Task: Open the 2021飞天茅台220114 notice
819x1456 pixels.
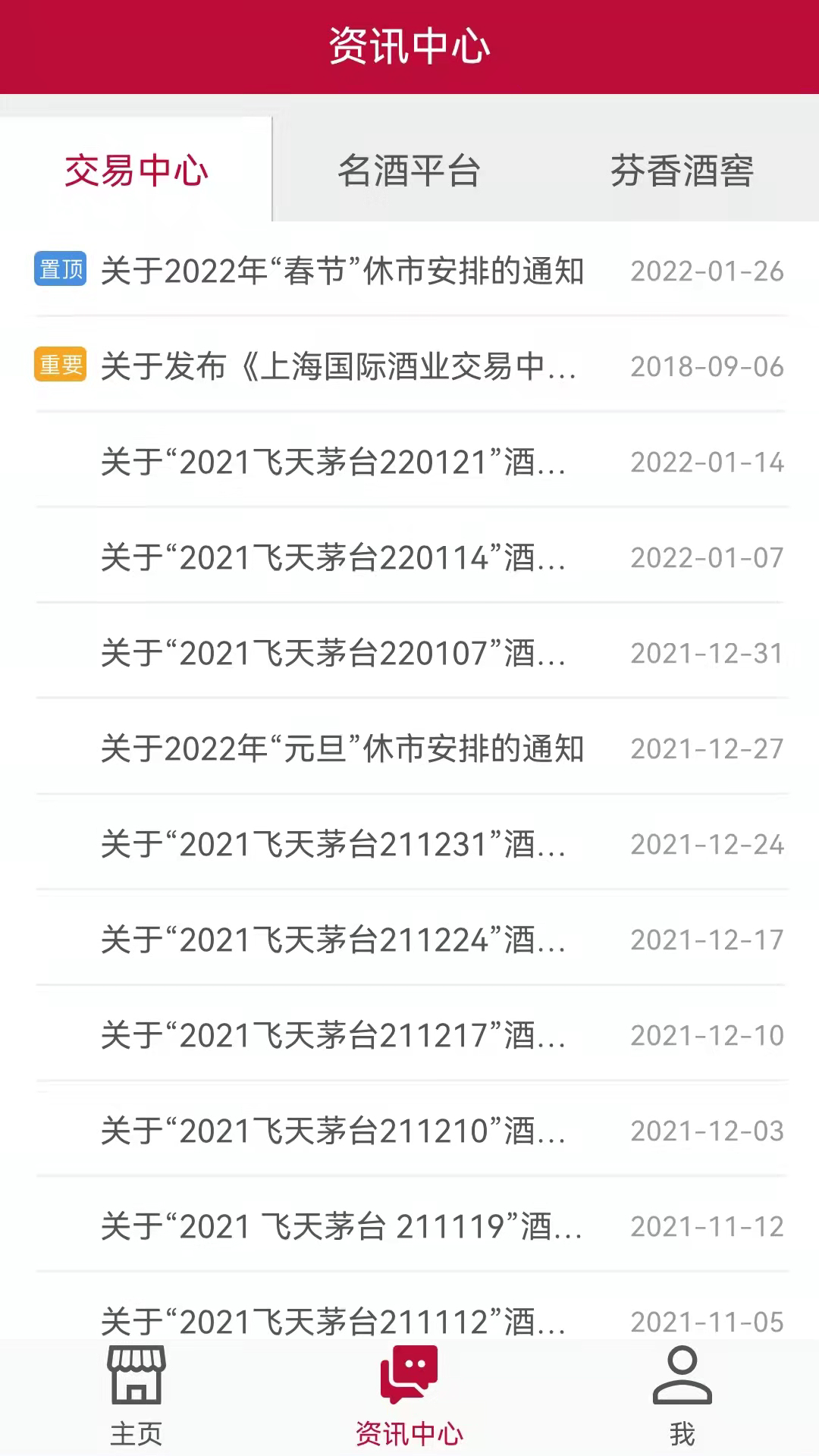Action: pos(334,557)
